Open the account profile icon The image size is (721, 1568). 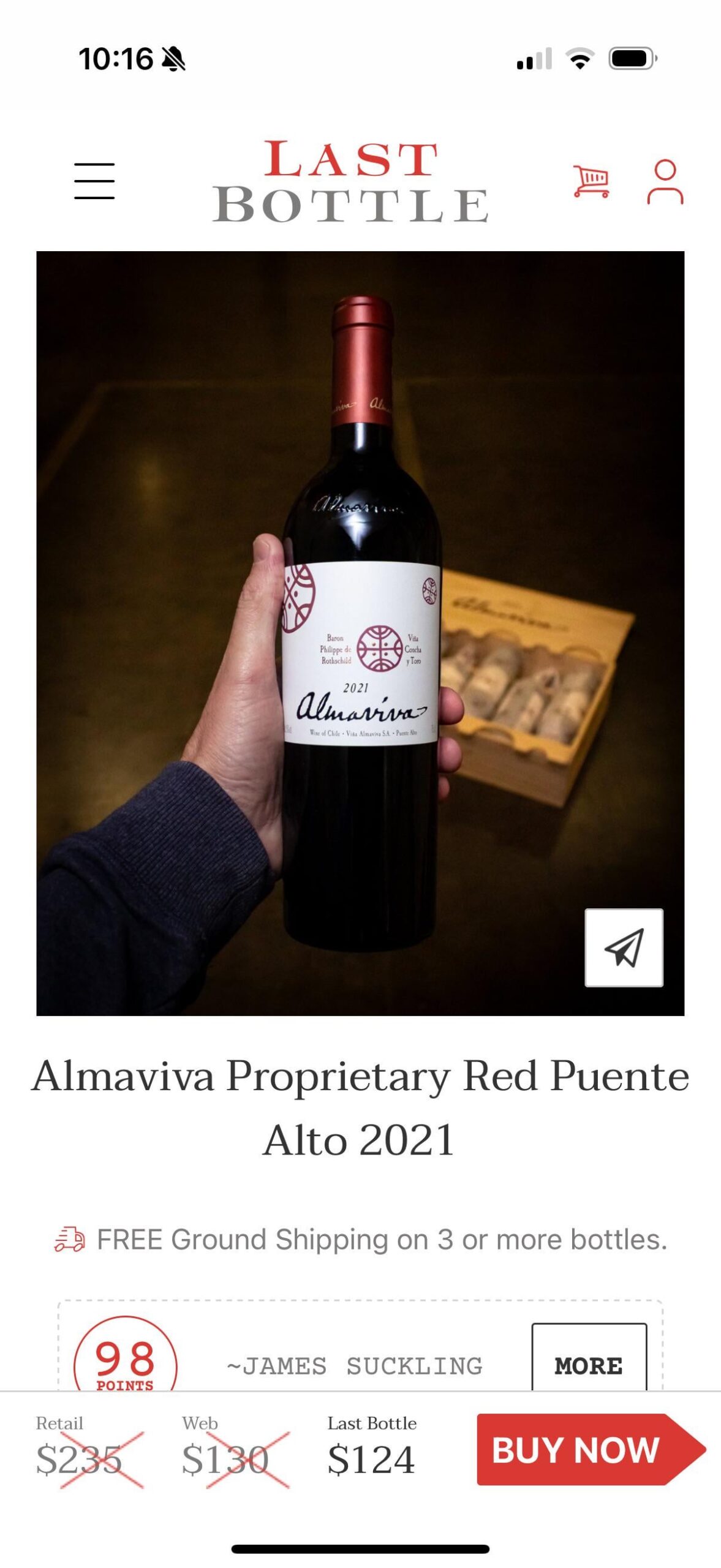point(665,181)
